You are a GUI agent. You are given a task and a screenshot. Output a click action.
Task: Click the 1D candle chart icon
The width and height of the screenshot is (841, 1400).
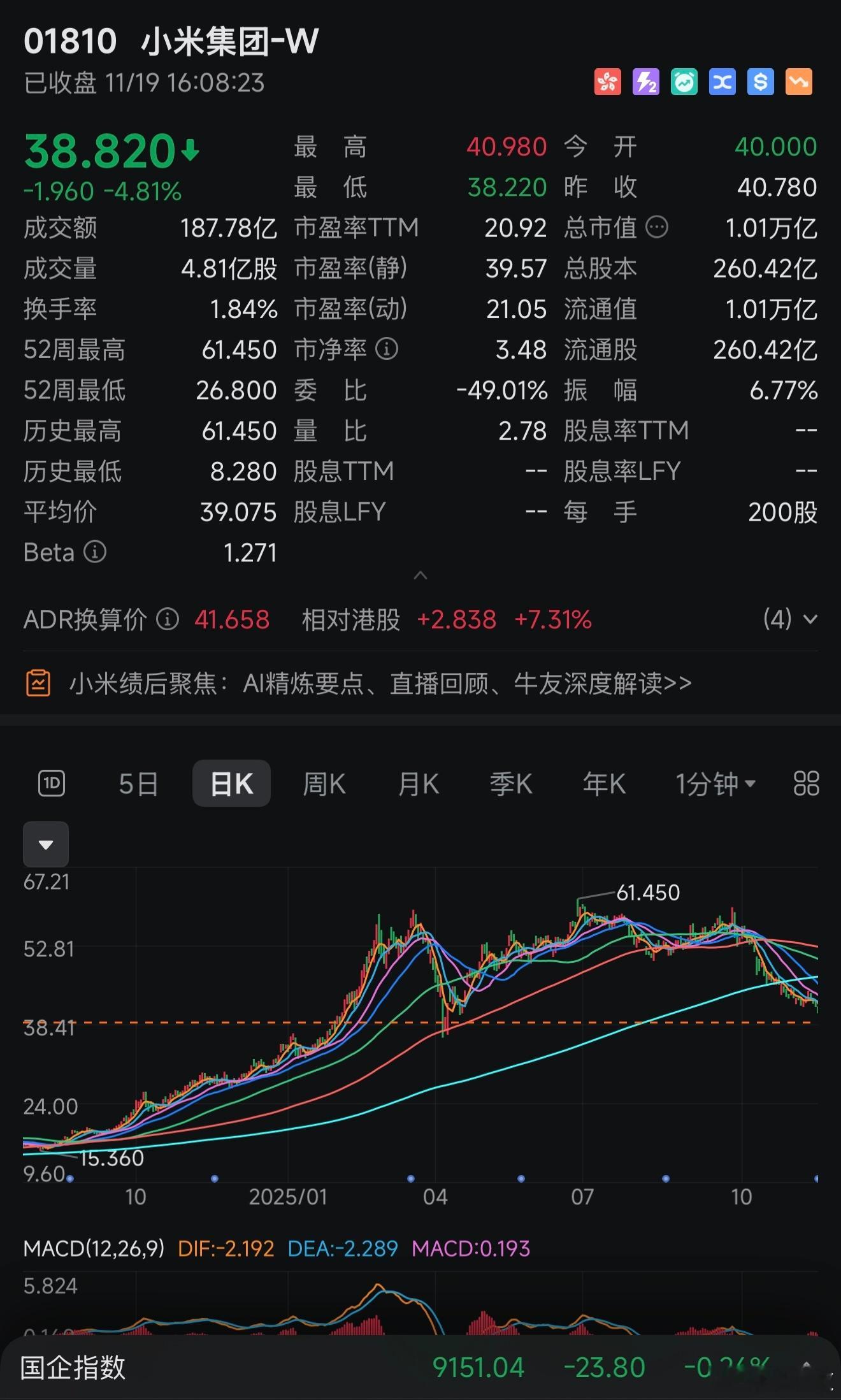point(52,784)
